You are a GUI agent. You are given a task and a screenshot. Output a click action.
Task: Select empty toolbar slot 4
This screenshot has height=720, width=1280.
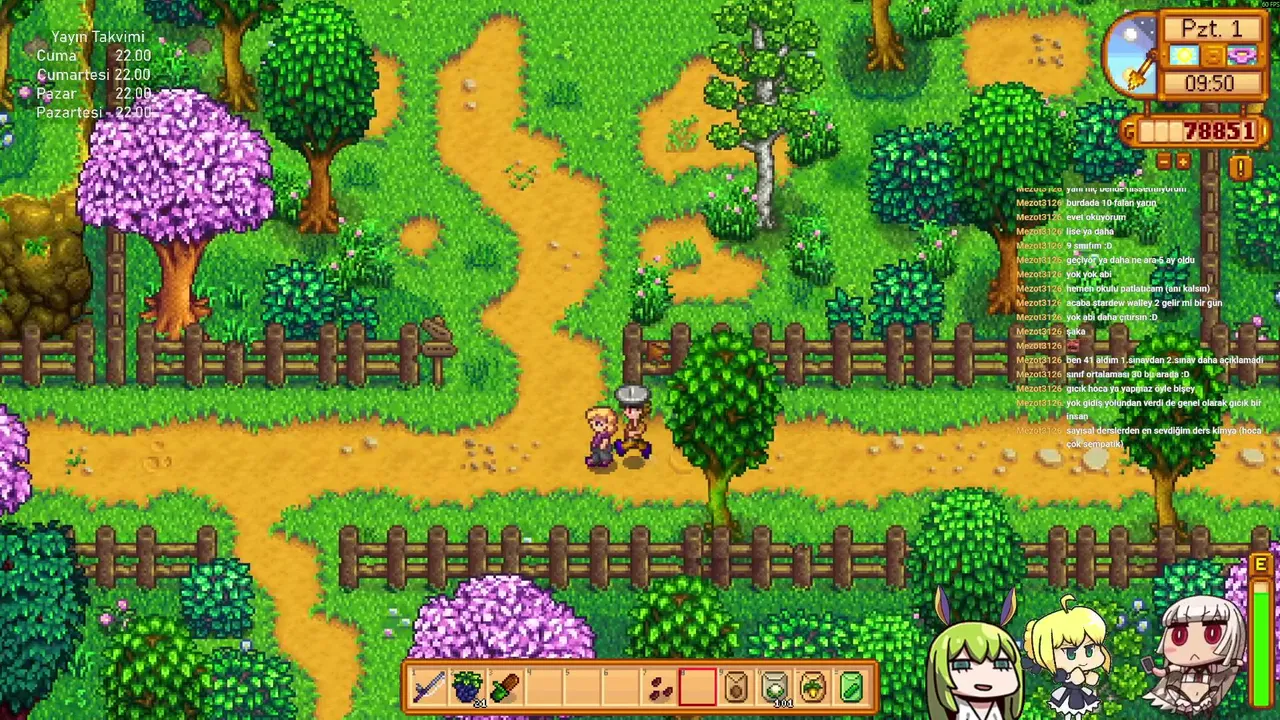pos(543,687)
